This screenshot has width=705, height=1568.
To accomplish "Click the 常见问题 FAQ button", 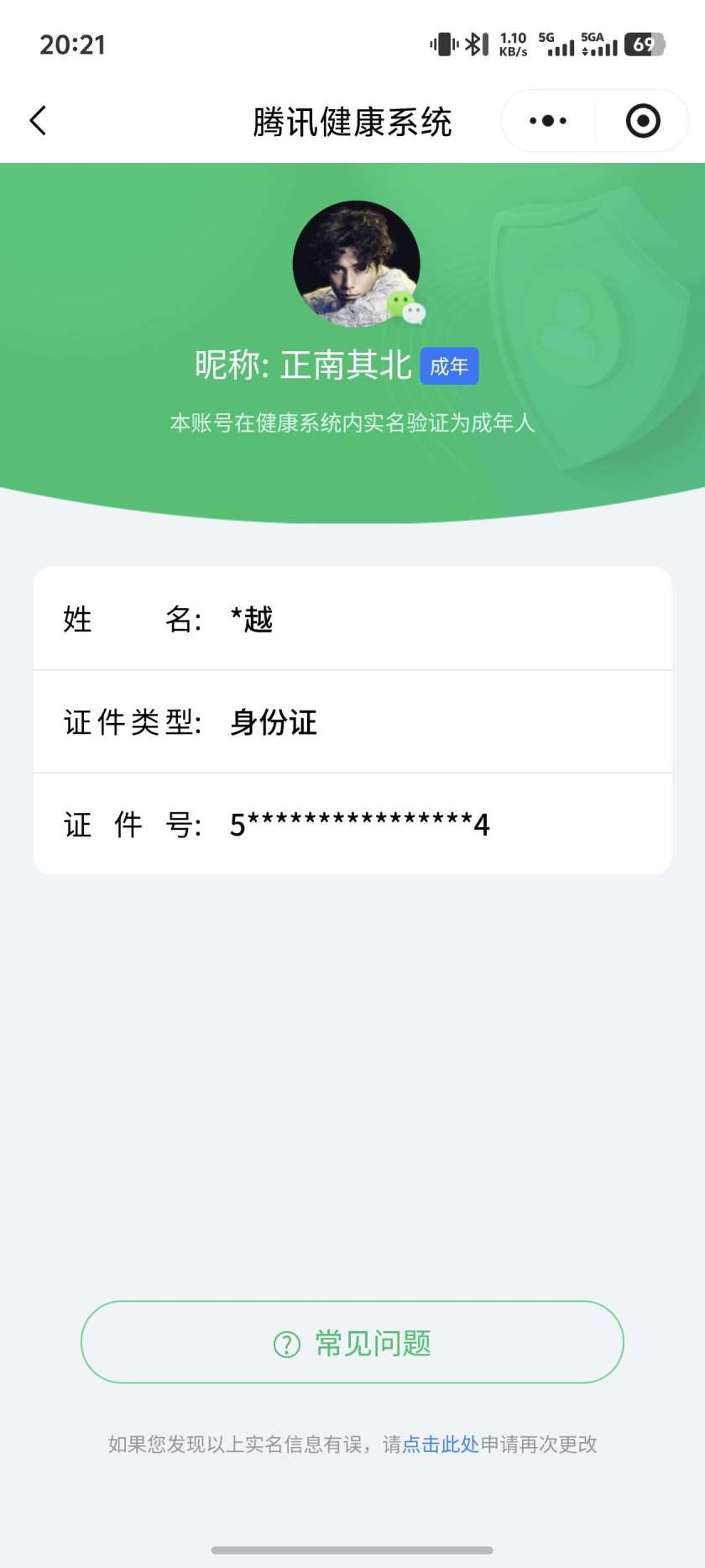I will pyautogui.click(x=352, y=1343).
